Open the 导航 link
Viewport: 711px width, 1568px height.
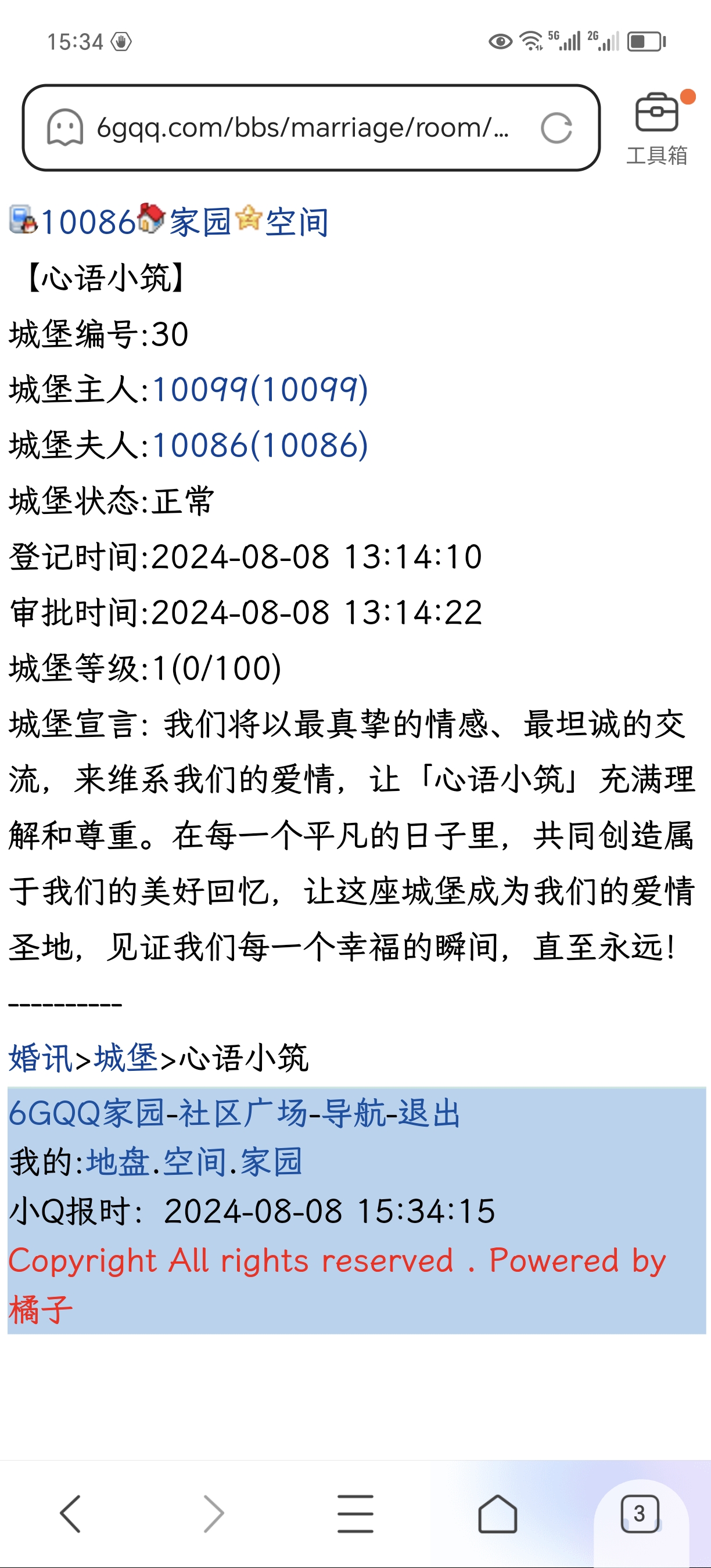click(x=354, y=1113)
